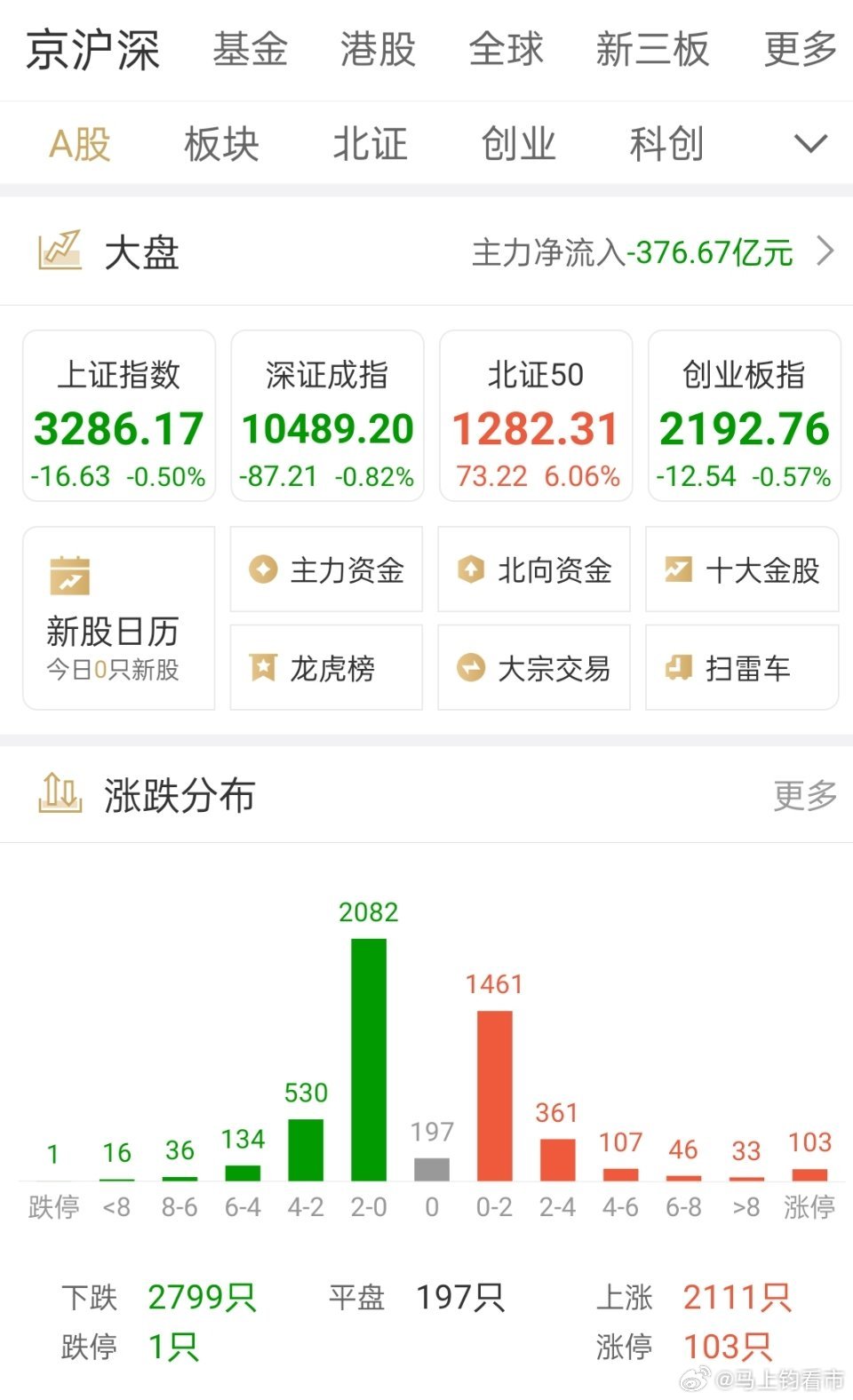Open 龙虎榜
Image resolution: width=853 pixels, height=1400 pixels.
326,667
